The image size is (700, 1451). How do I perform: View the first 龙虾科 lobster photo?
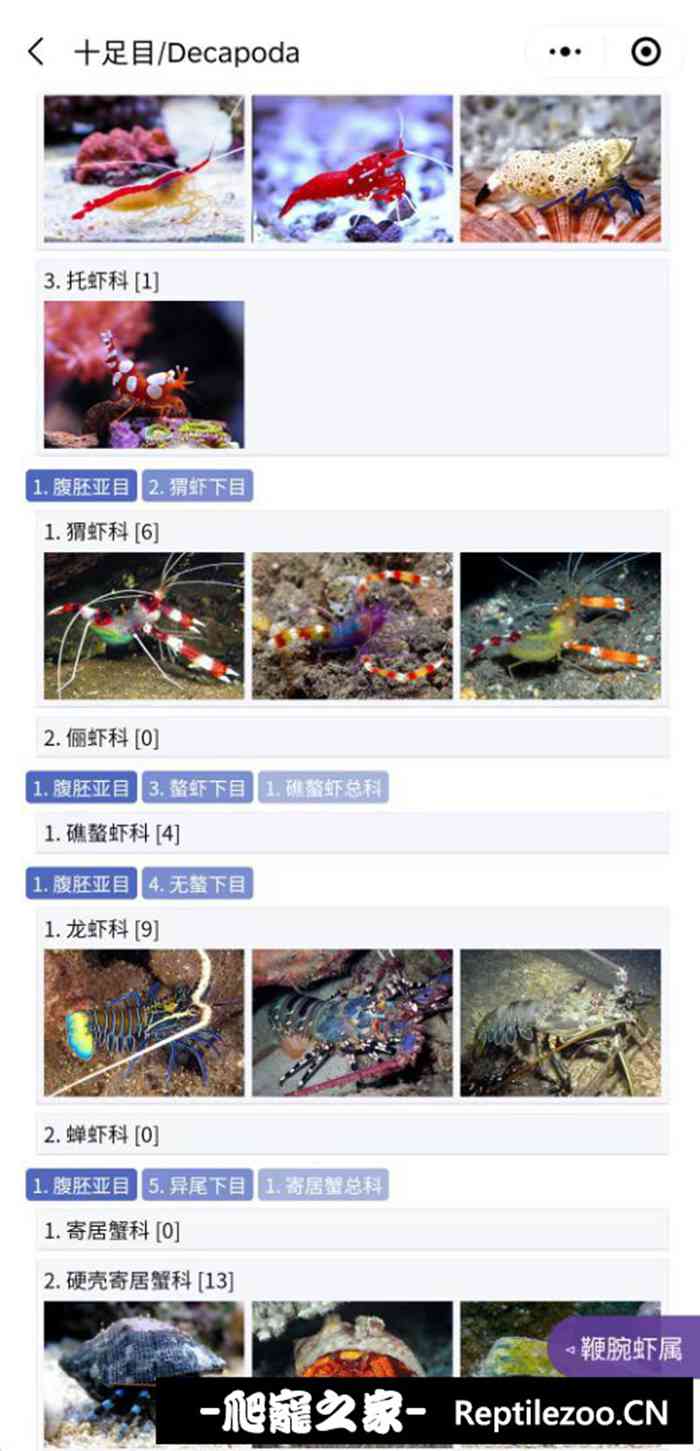point(144,1022)
